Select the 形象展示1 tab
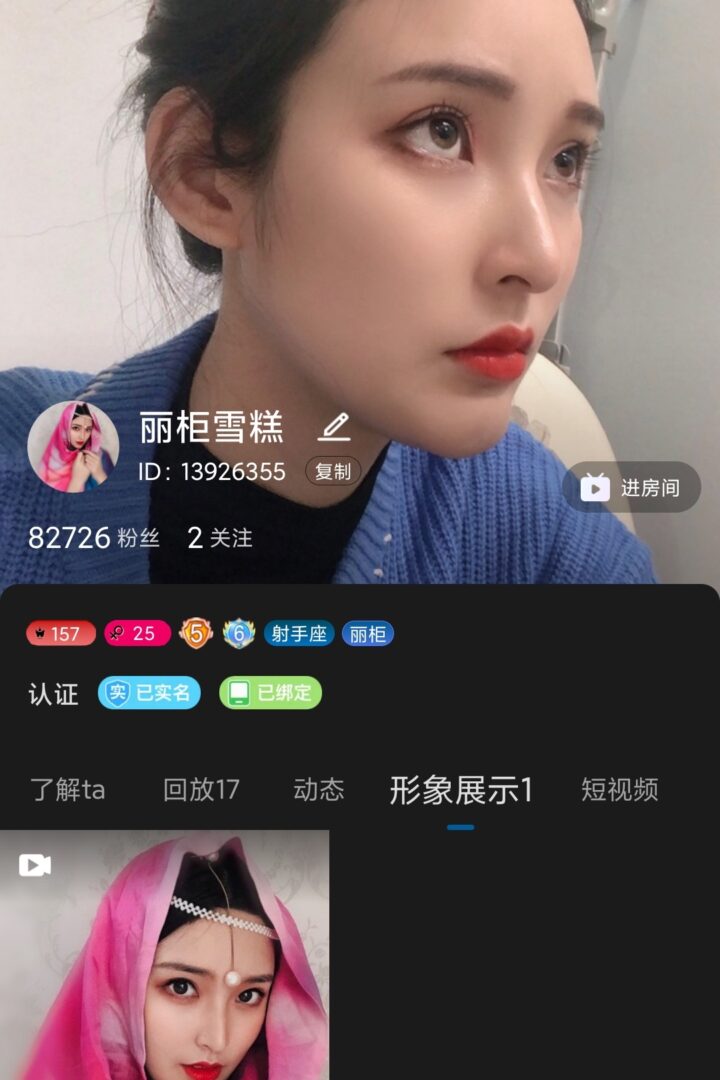Viewport: 720px width, 1080px height. [x=461, y=790]
